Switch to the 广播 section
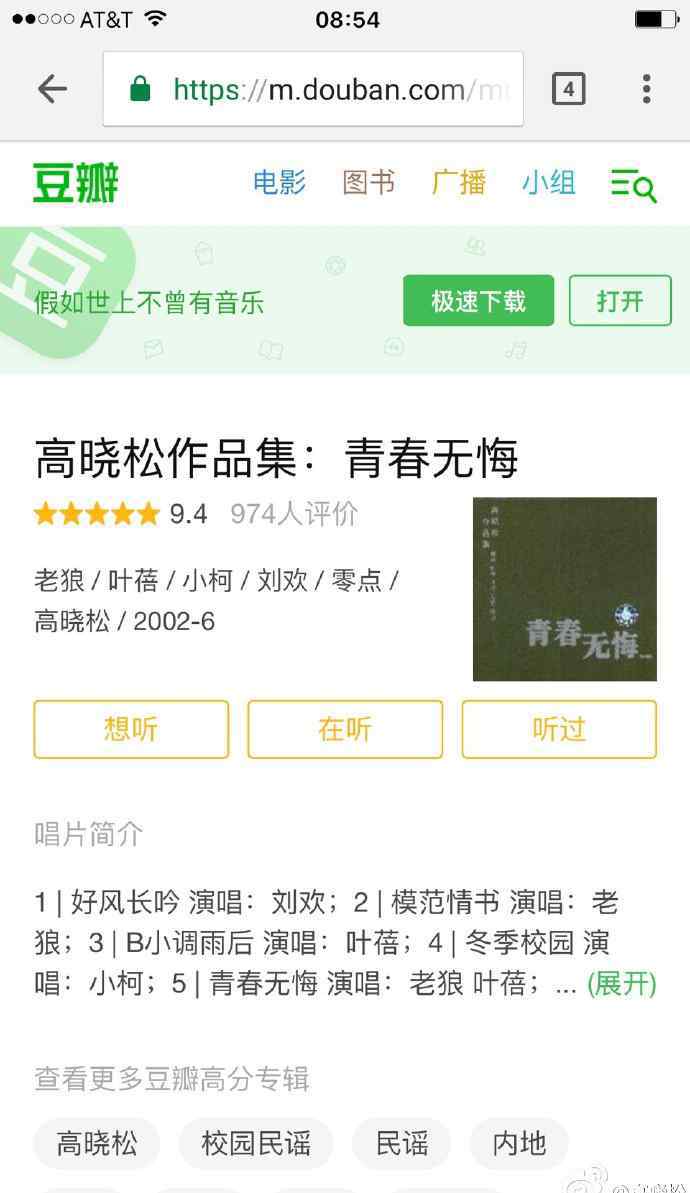 (458, 183)
